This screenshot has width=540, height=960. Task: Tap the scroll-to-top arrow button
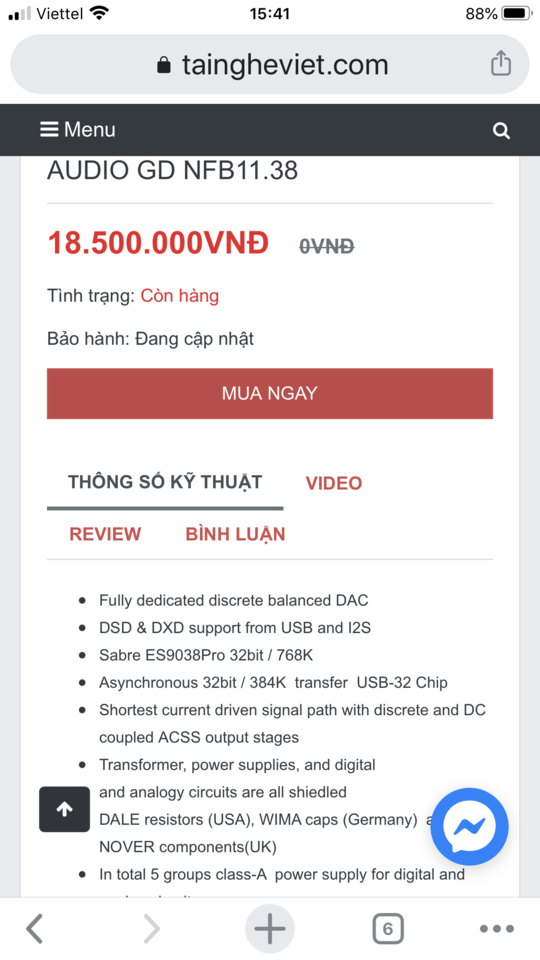coord(64,809)
